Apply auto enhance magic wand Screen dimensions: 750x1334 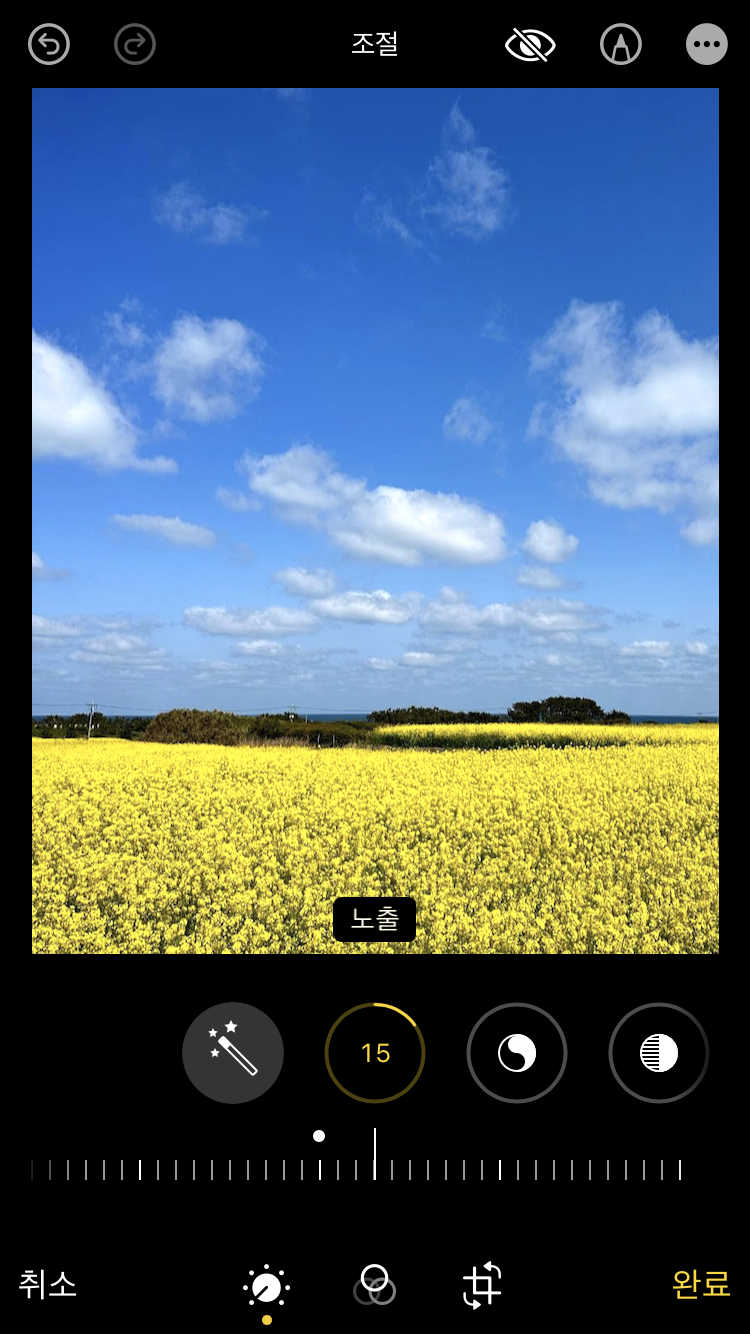click(x=233, y=1053)
